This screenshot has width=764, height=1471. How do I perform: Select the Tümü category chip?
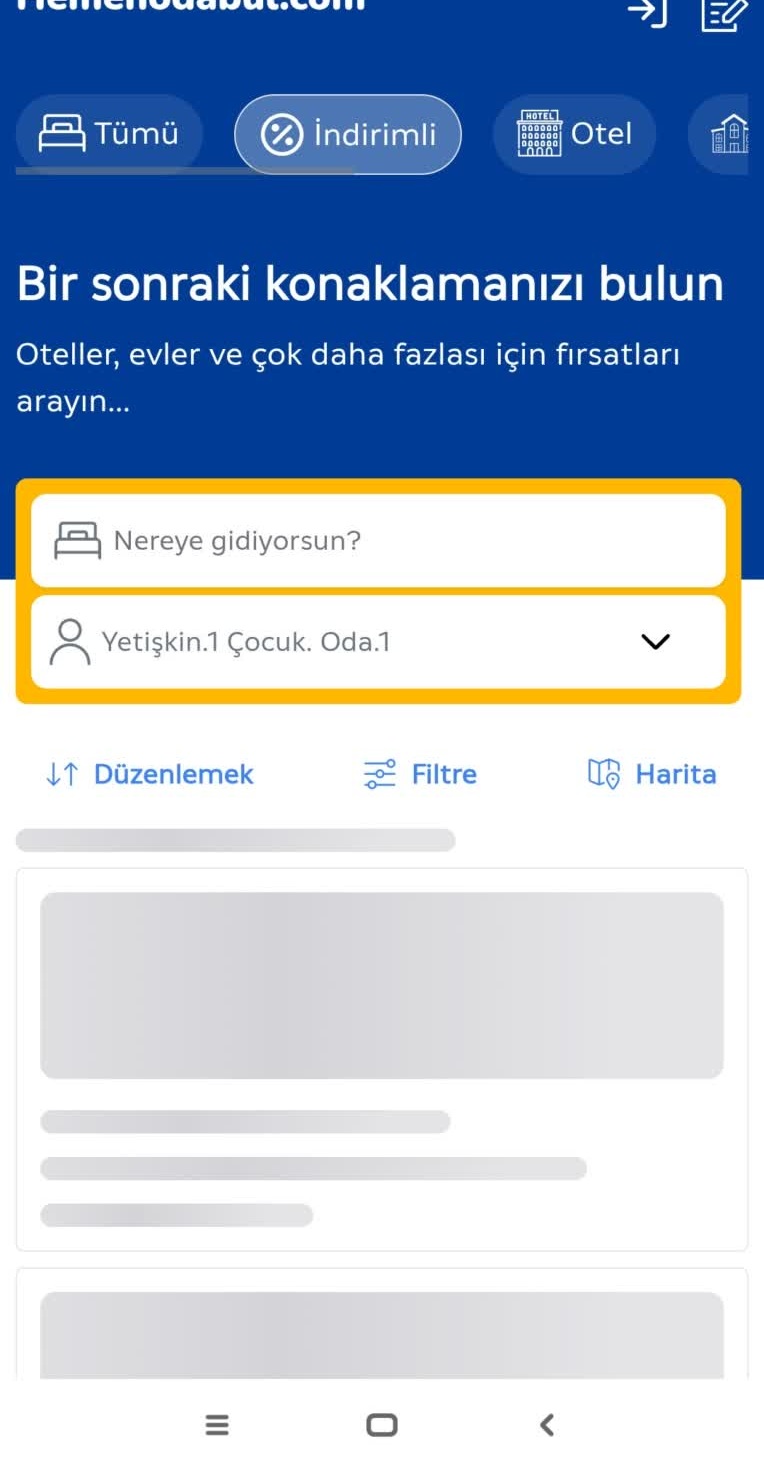pos(109,133)
